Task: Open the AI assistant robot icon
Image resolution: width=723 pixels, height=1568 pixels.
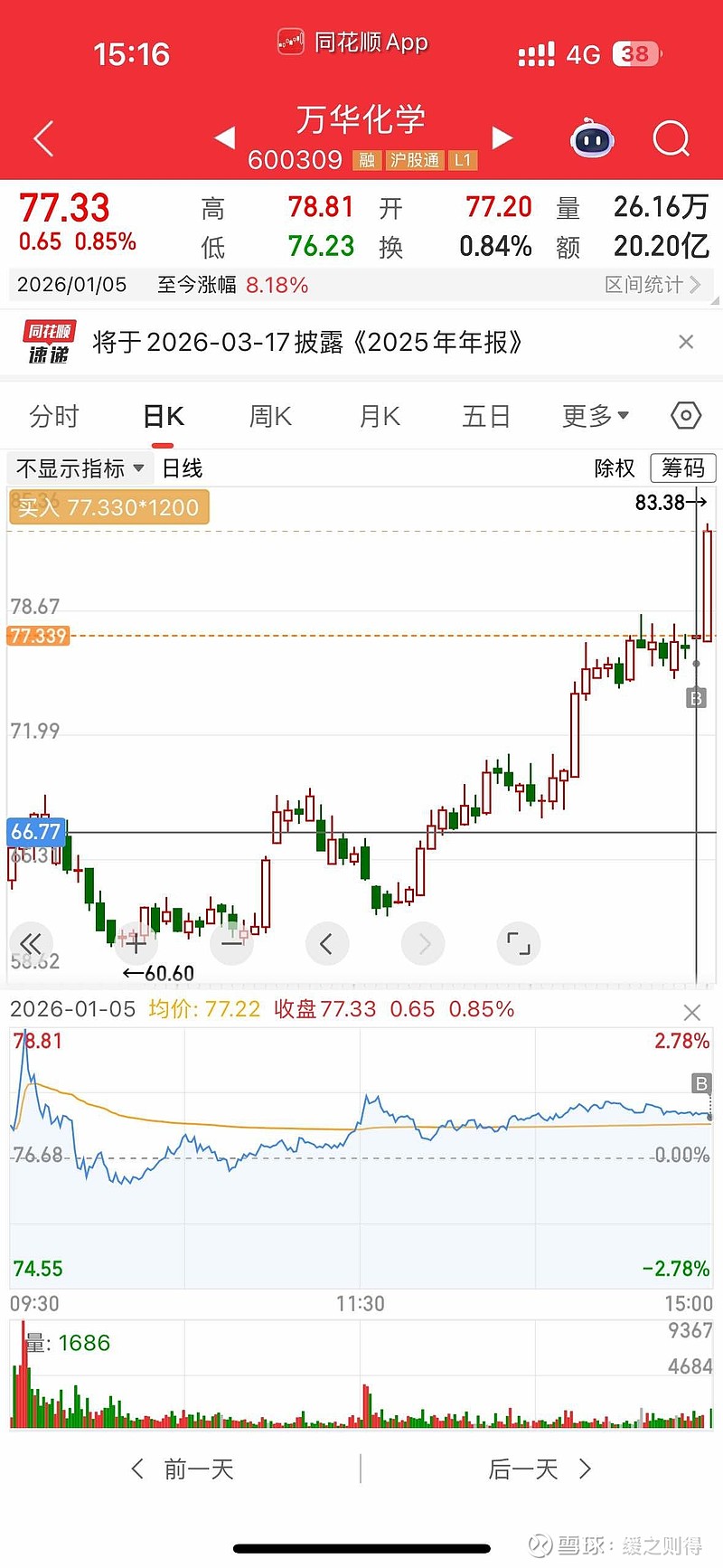Action: pyautogui.click(x=592, y=138)
